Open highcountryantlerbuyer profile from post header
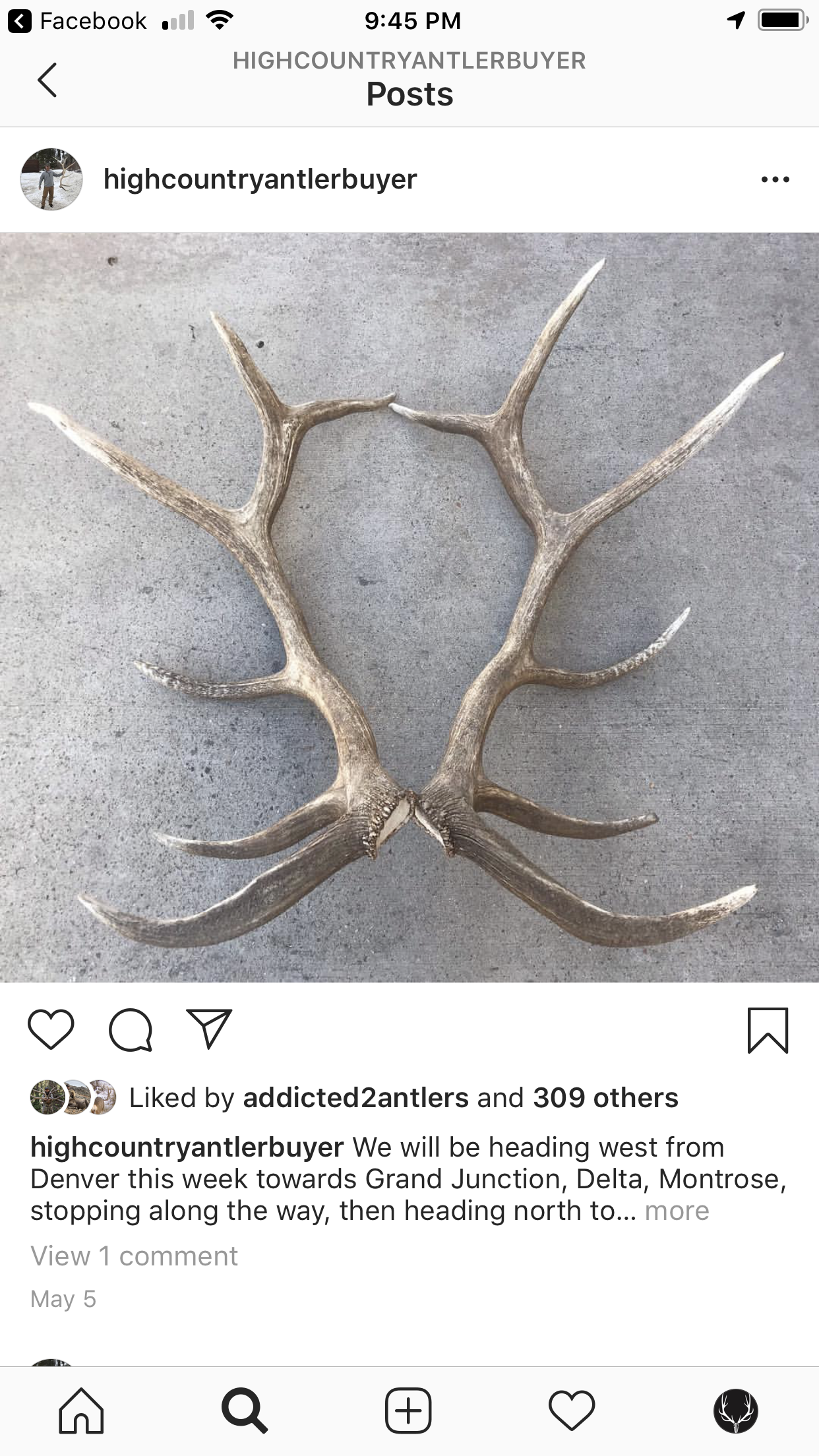The height and width of the screenshot is (1456, 819). [x=260, y=179]
